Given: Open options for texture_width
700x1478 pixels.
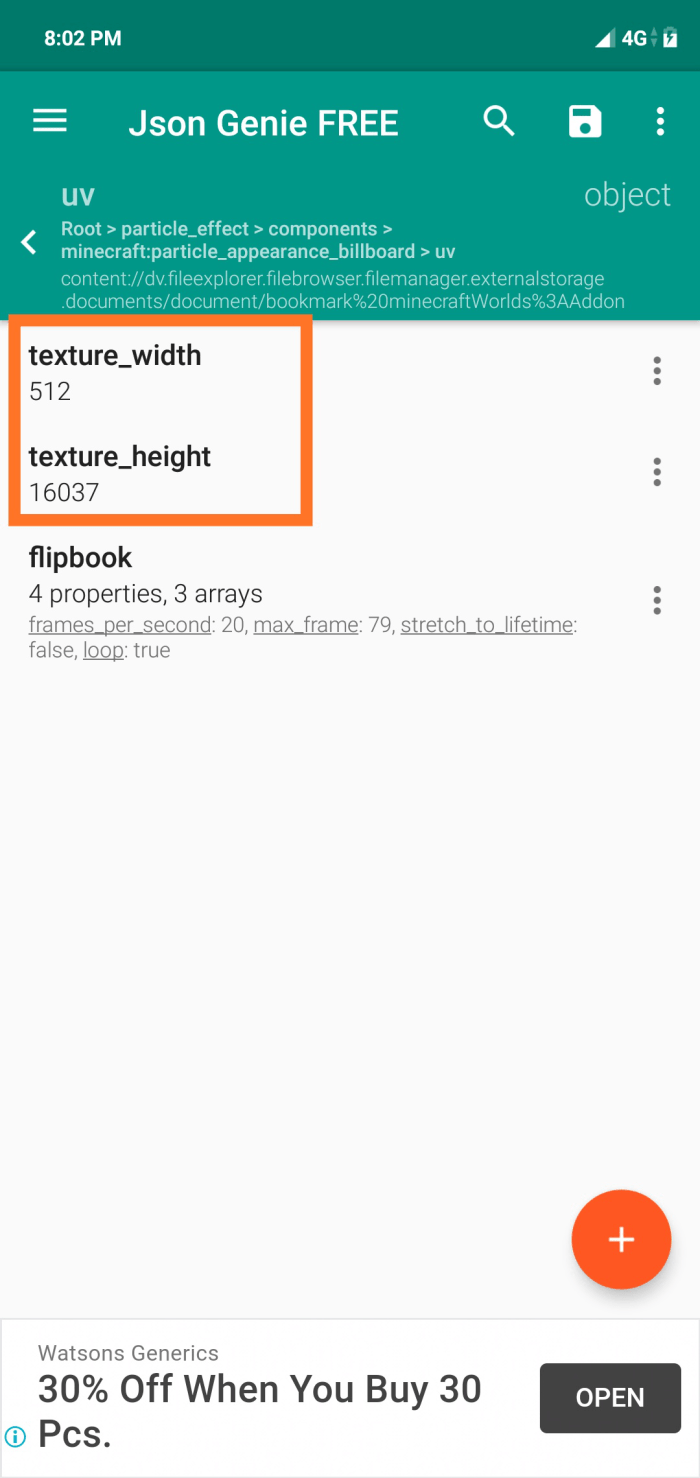Looking at the screenshot, I should (657, 371).
